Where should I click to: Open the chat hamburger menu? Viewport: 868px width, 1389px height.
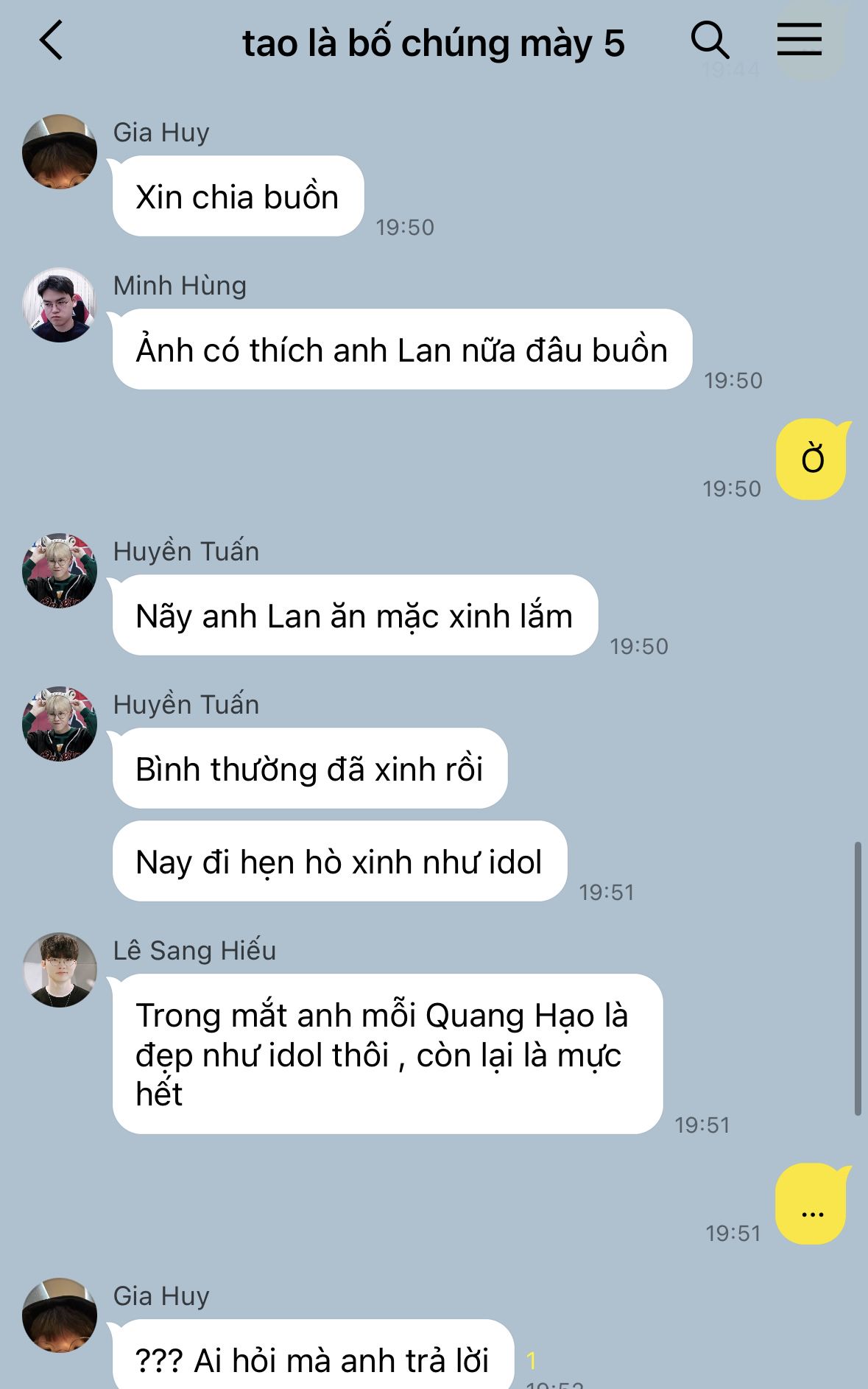(800, 39)
